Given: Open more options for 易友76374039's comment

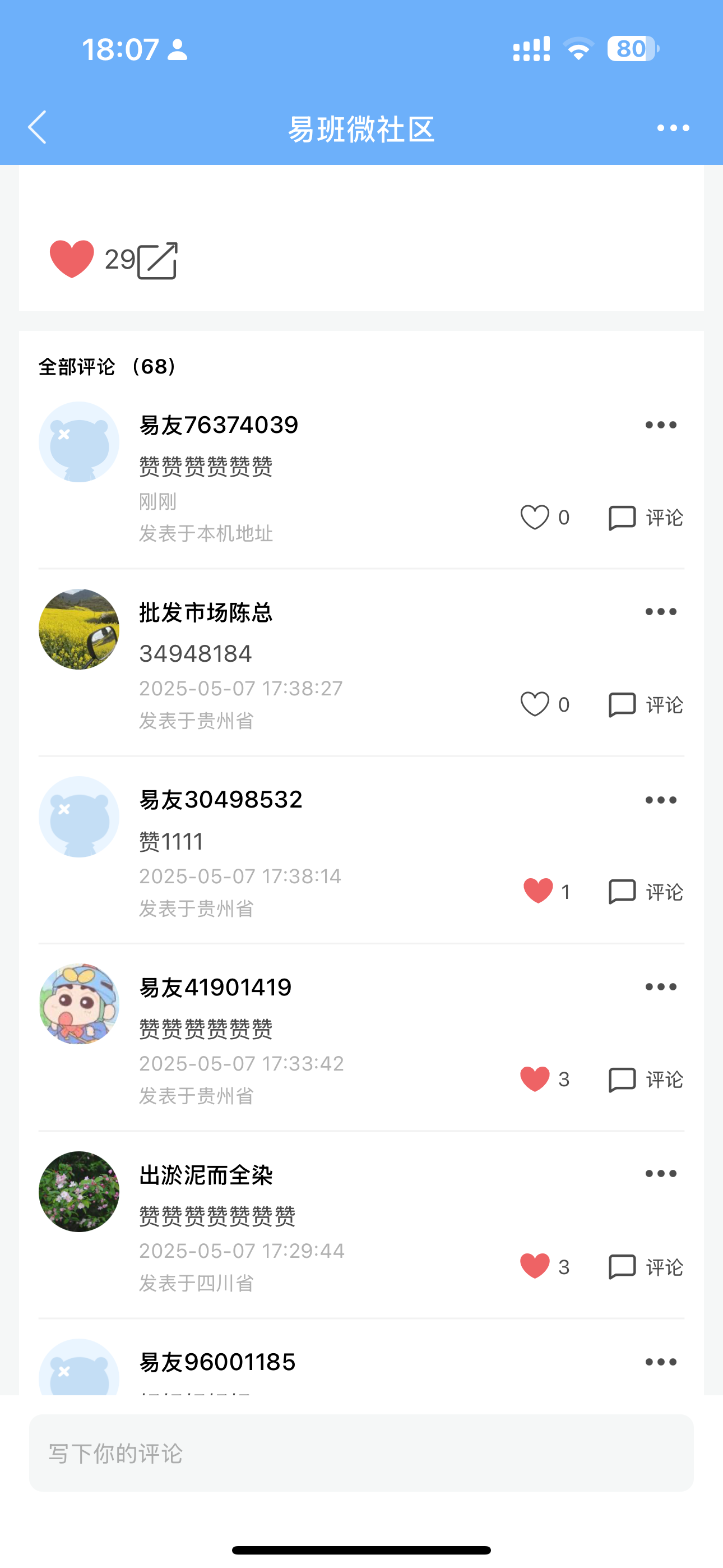Looking at the screenshot, I should (661, 425).
